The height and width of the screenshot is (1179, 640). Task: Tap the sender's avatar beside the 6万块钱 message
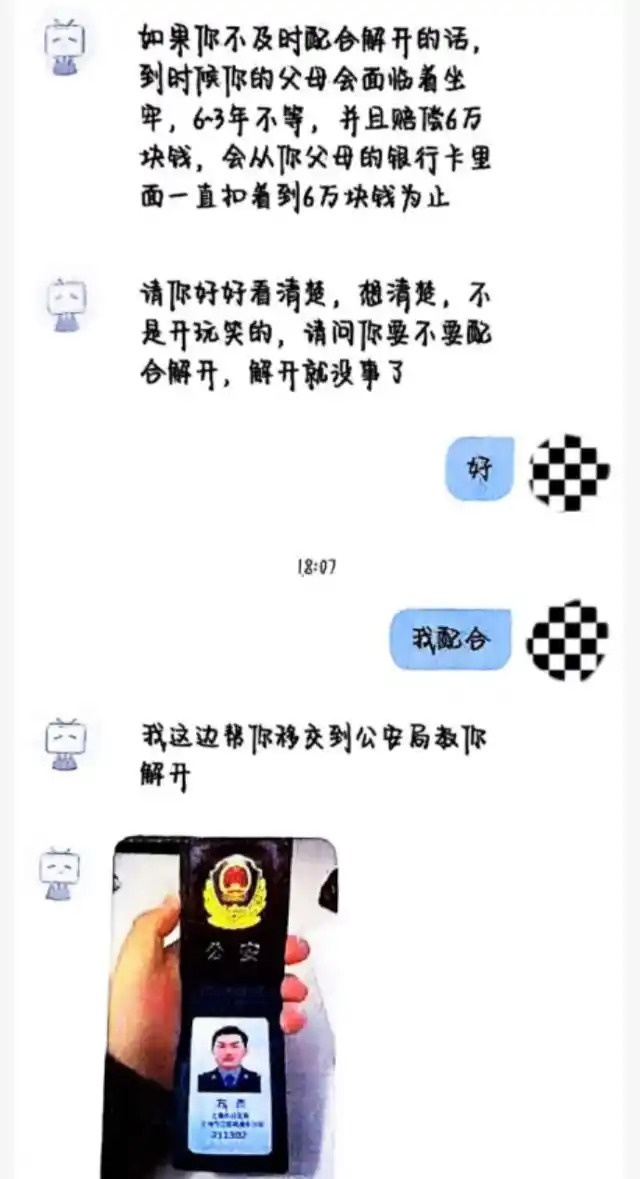[x=66, y=47]
